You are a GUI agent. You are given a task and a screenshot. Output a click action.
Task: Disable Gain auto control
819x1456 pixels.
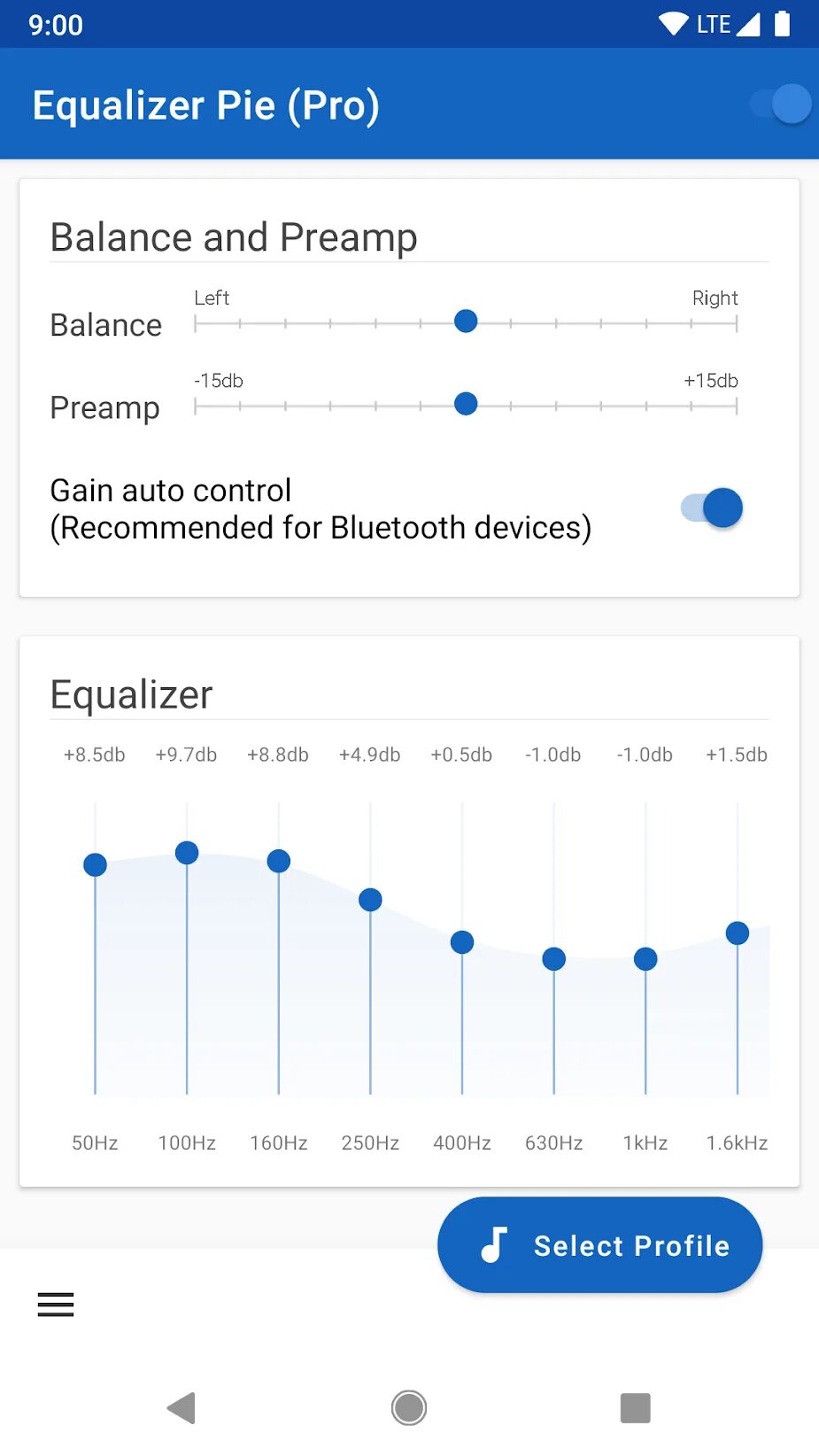[x=714, y=508]
